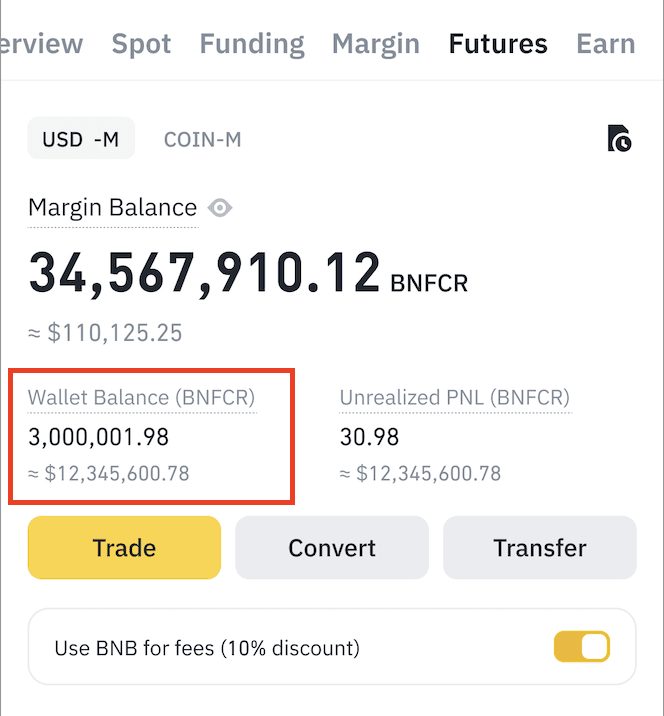Select the Futures tab
The image size is (664, 716).
point(498,44)
